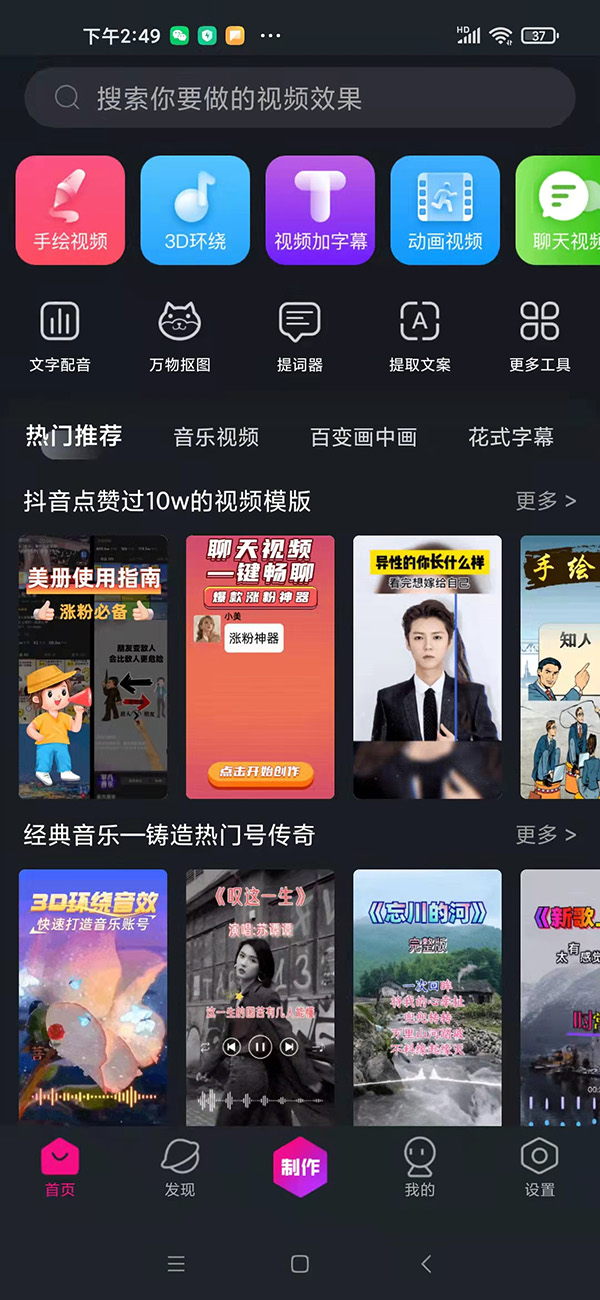Tap the 制作 create button

(300, 1167)
